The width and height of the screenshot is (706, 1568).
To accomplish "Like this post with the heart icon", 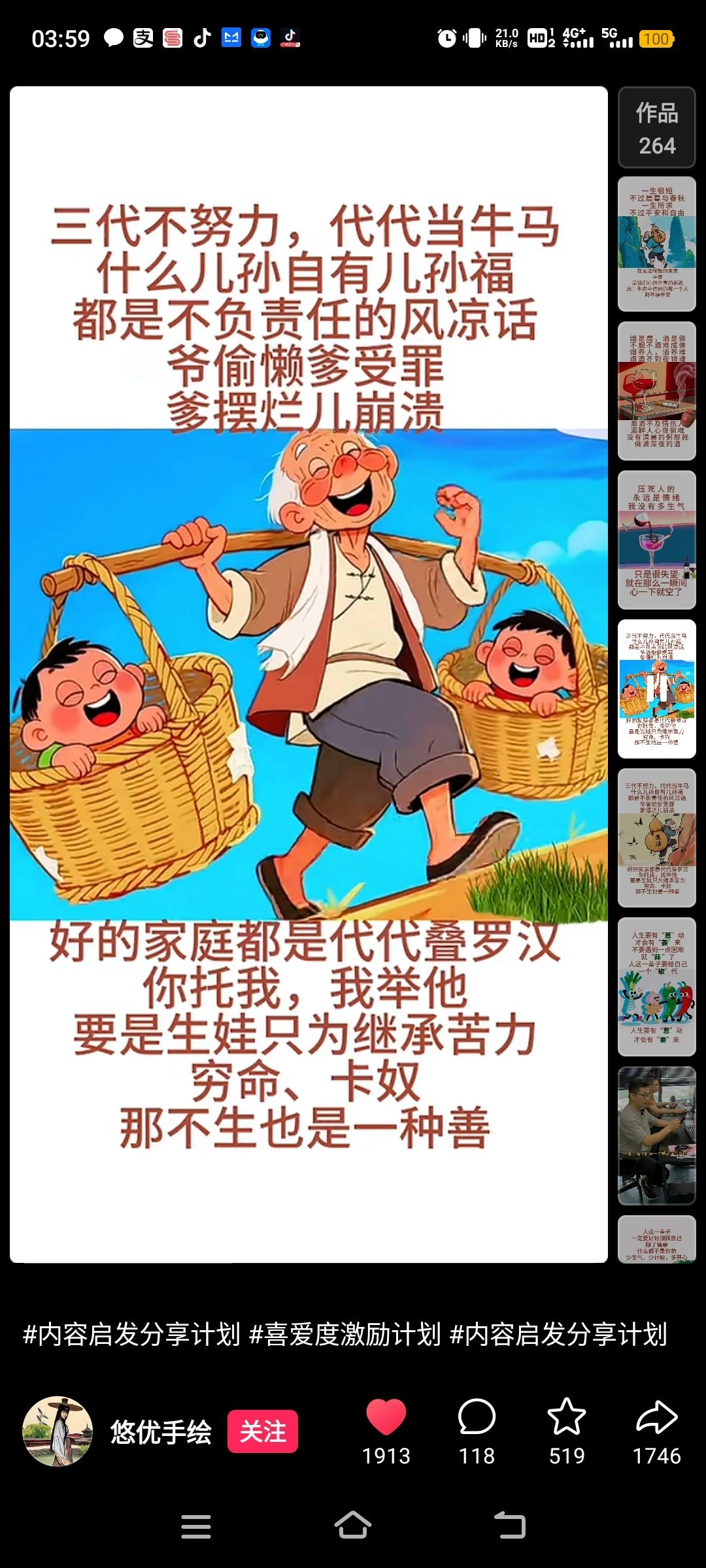I will 386,1416.
